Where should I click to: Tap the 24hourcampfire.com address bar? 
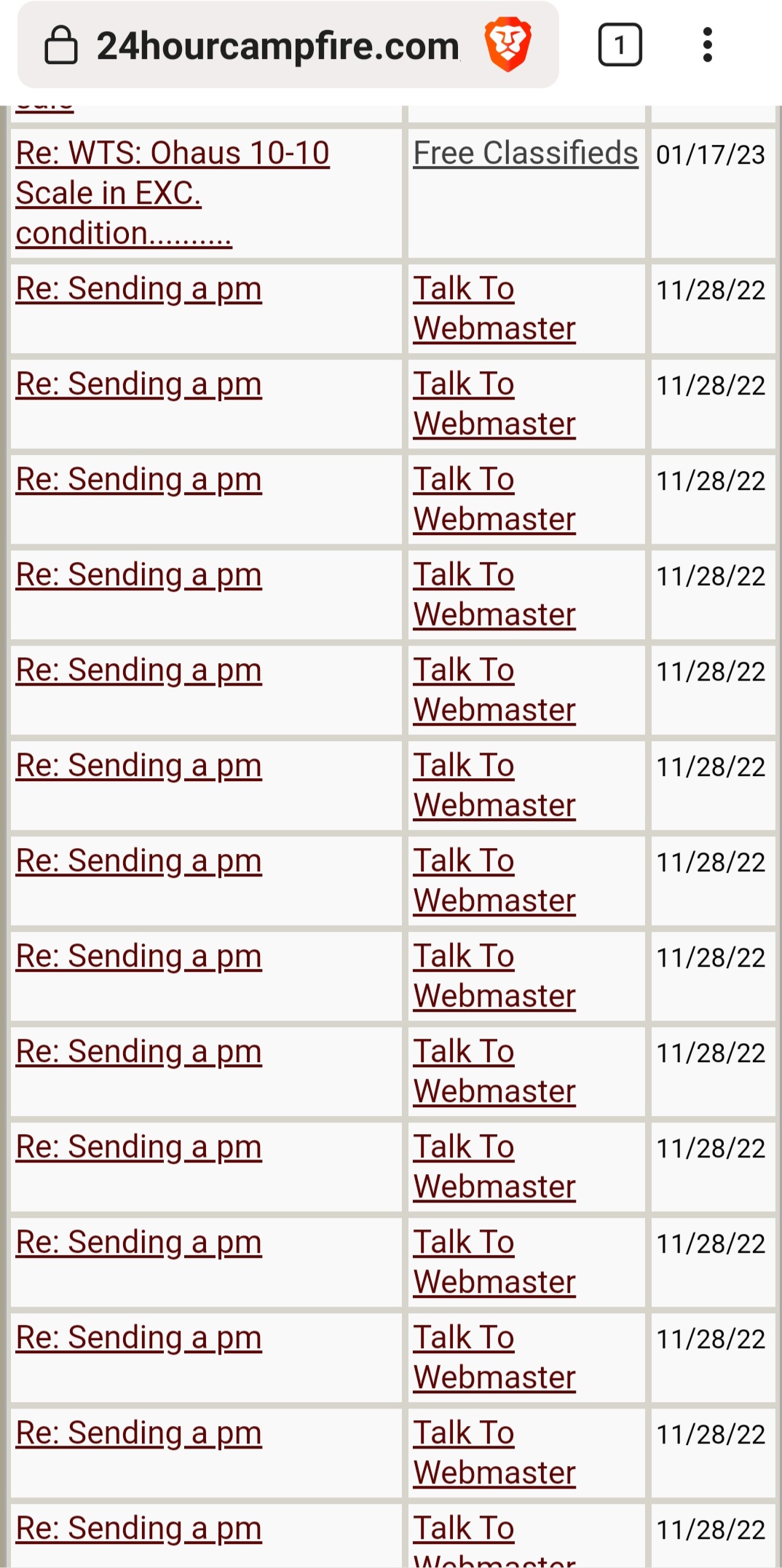coord(277,46)
